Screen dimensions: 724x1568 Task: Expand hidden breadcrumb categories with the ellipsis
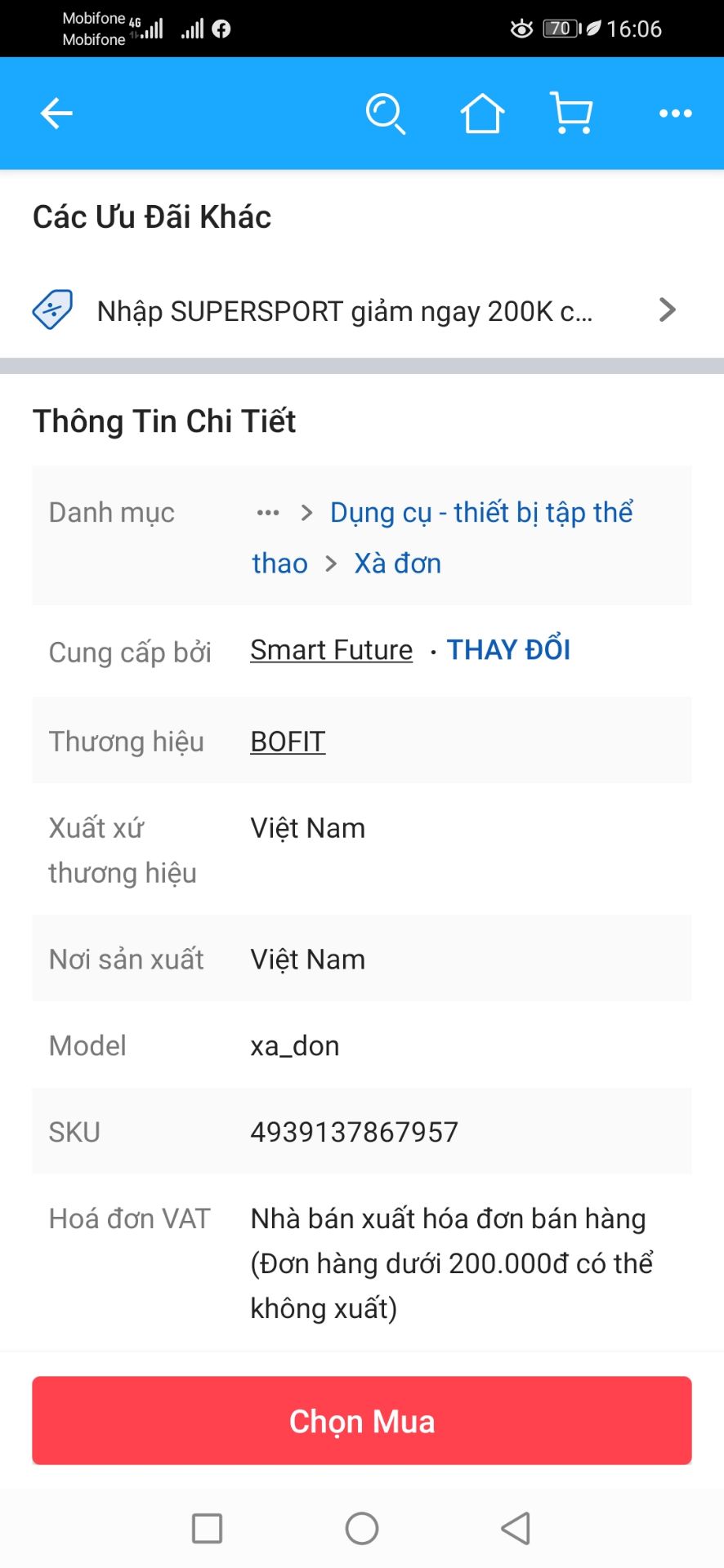pos(266,512)
